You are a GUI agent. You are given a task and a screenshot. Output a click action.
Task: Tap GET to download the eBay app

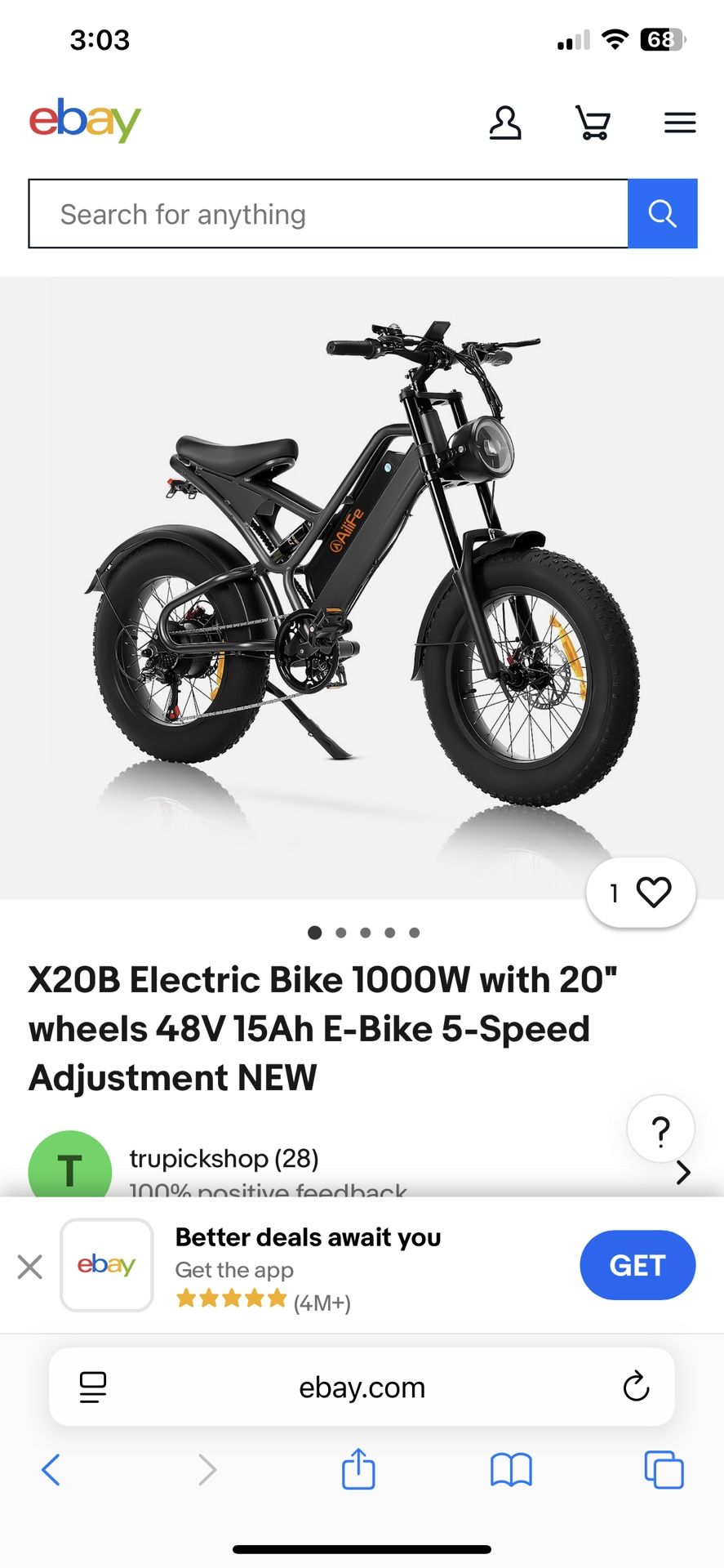[637, 1265]
